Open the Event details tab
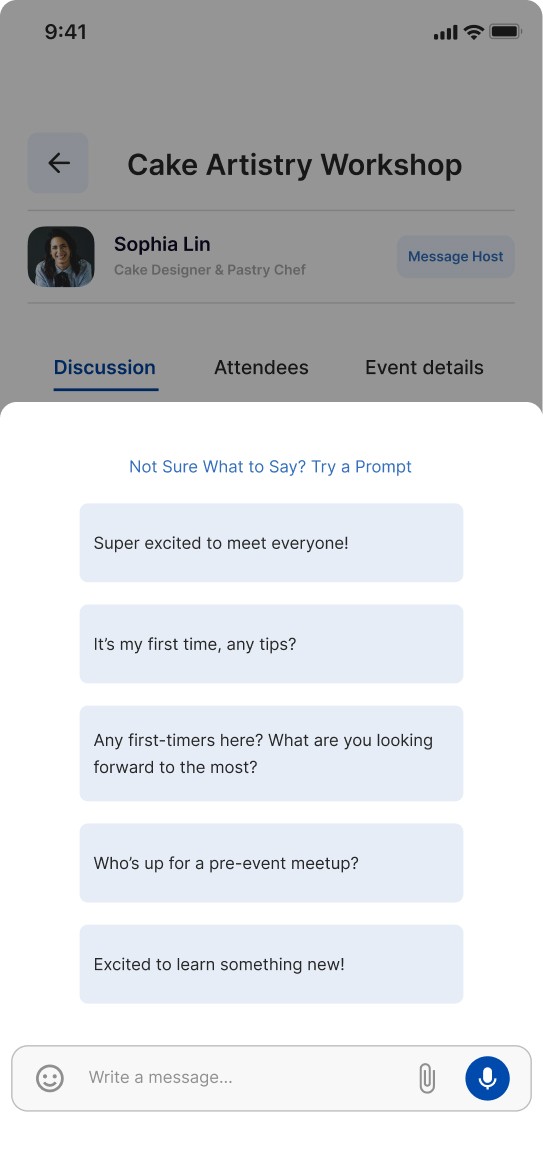Viewport: 543px width, 1176px height. click(424, 368)
